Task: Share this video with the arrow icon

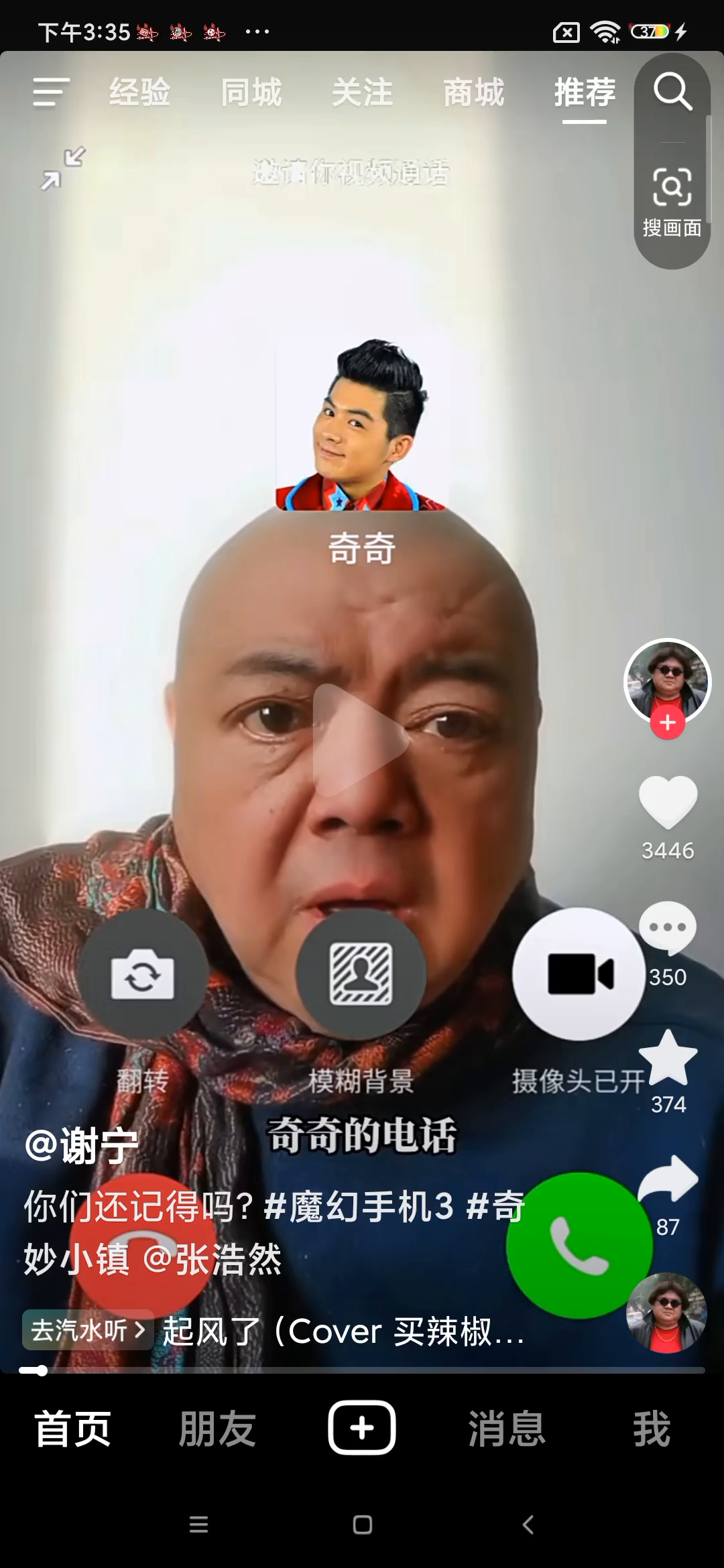Action: (x=668, y=1181)
